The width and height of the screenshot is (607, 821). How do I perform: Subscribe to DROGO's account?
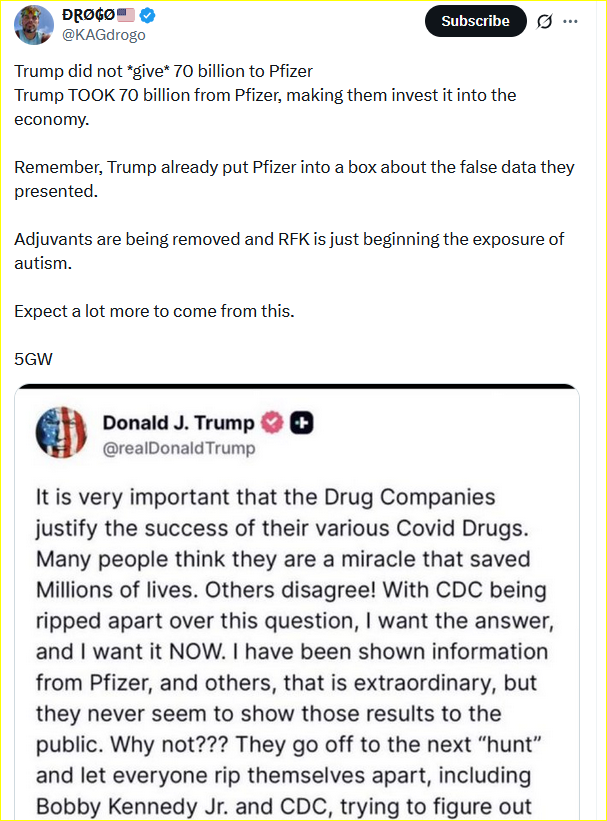[475, 21]
